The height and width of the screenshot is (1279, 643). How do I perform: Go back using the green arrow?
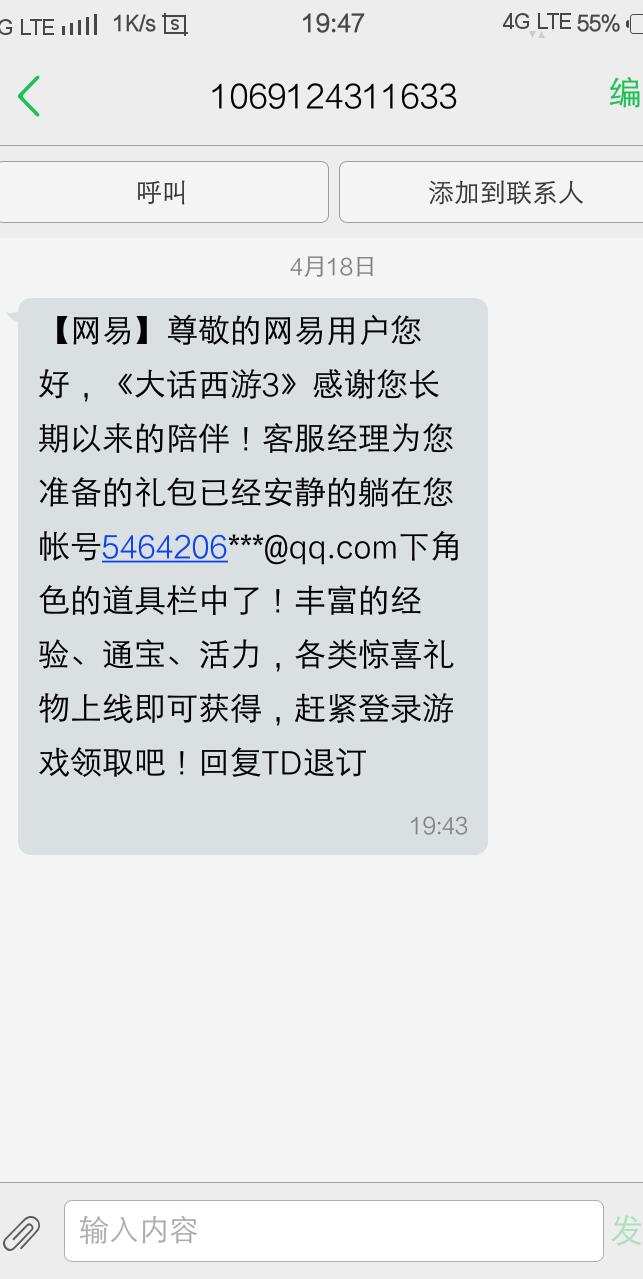point(29,96)
